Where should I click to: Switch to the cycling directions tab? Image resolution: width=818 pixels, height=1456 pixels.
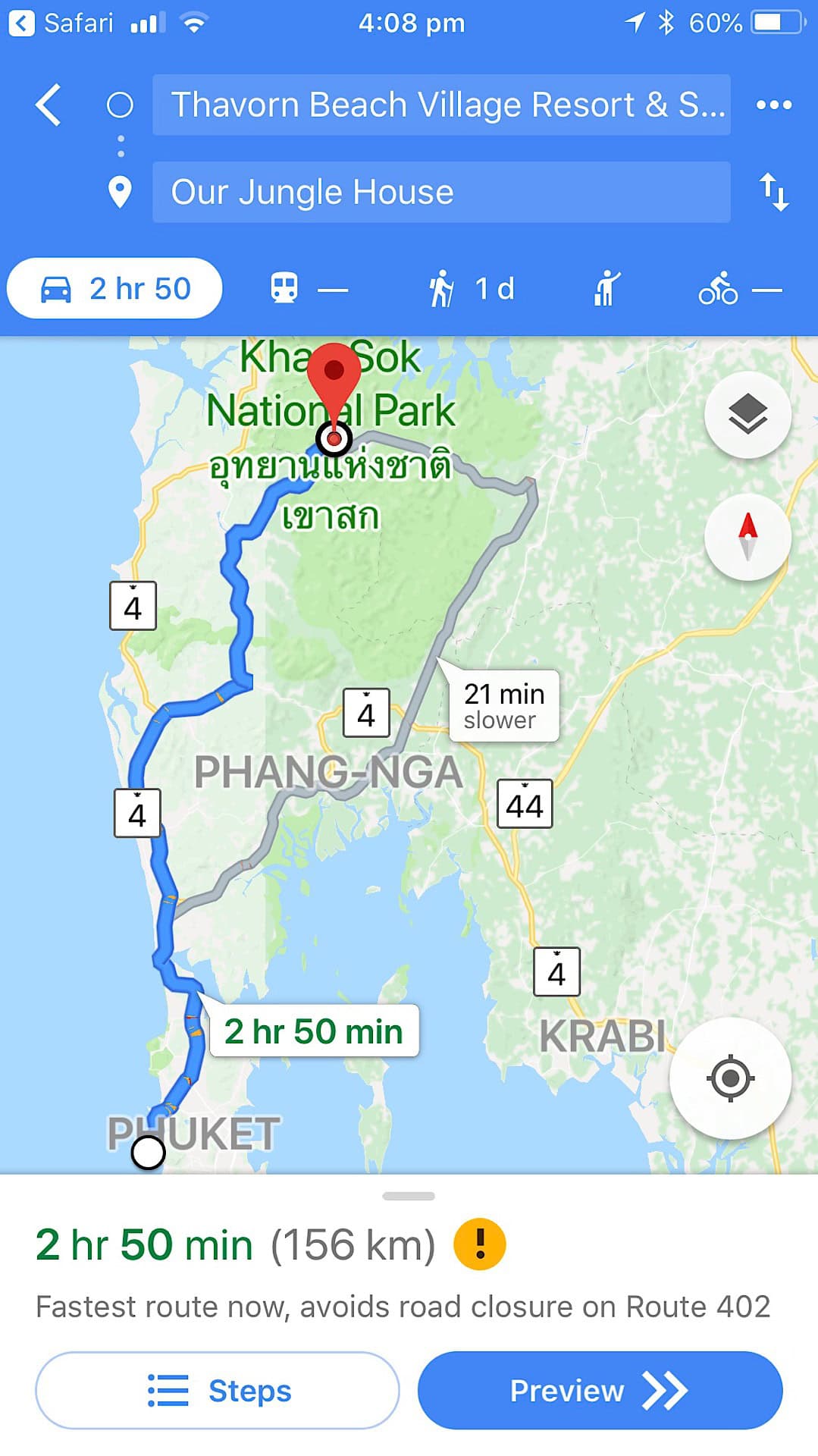click(738, 289)
